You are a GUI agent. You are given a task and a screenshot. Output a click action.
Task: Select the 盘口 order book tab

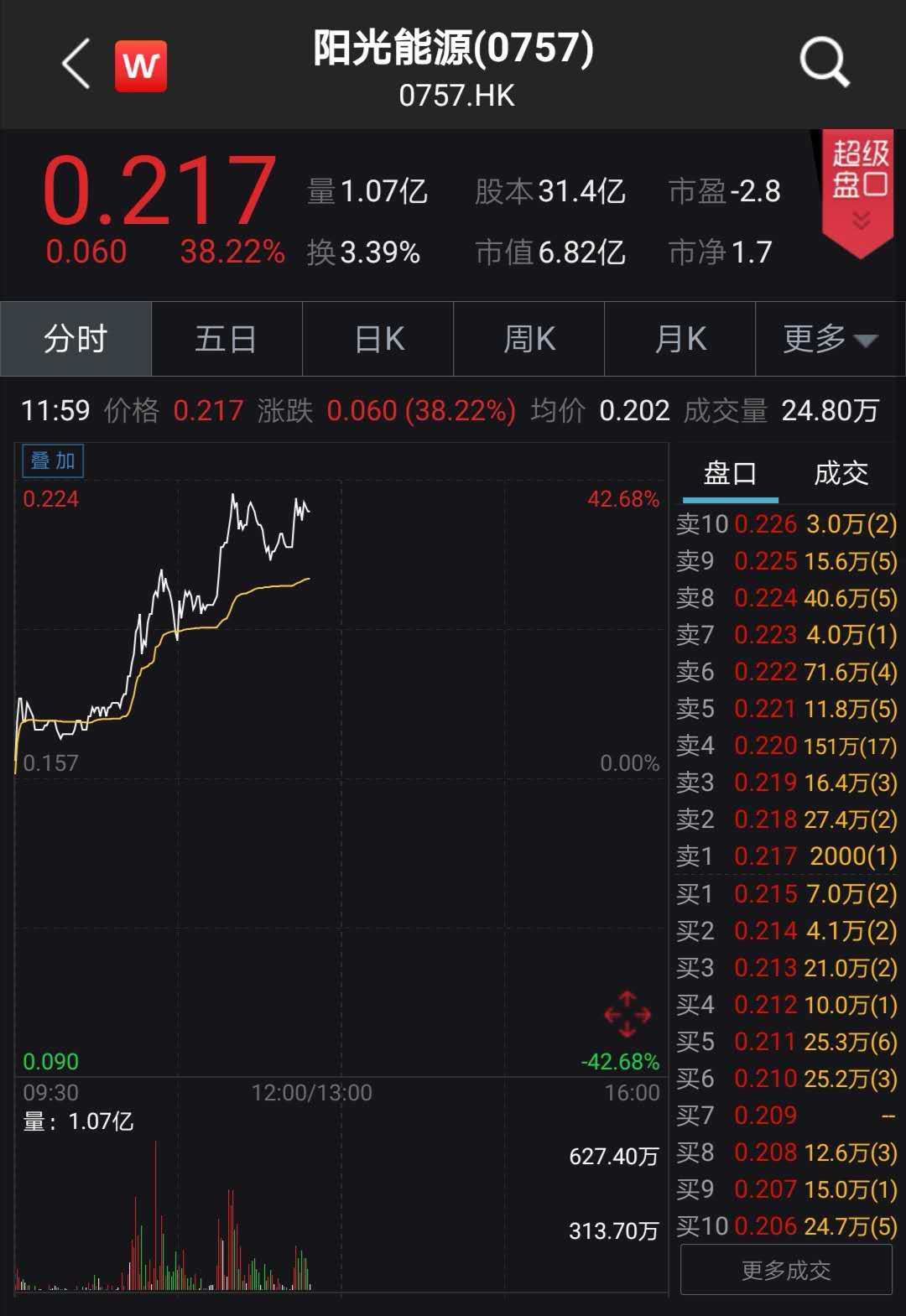pyautogui.click(x=730, y=474)
